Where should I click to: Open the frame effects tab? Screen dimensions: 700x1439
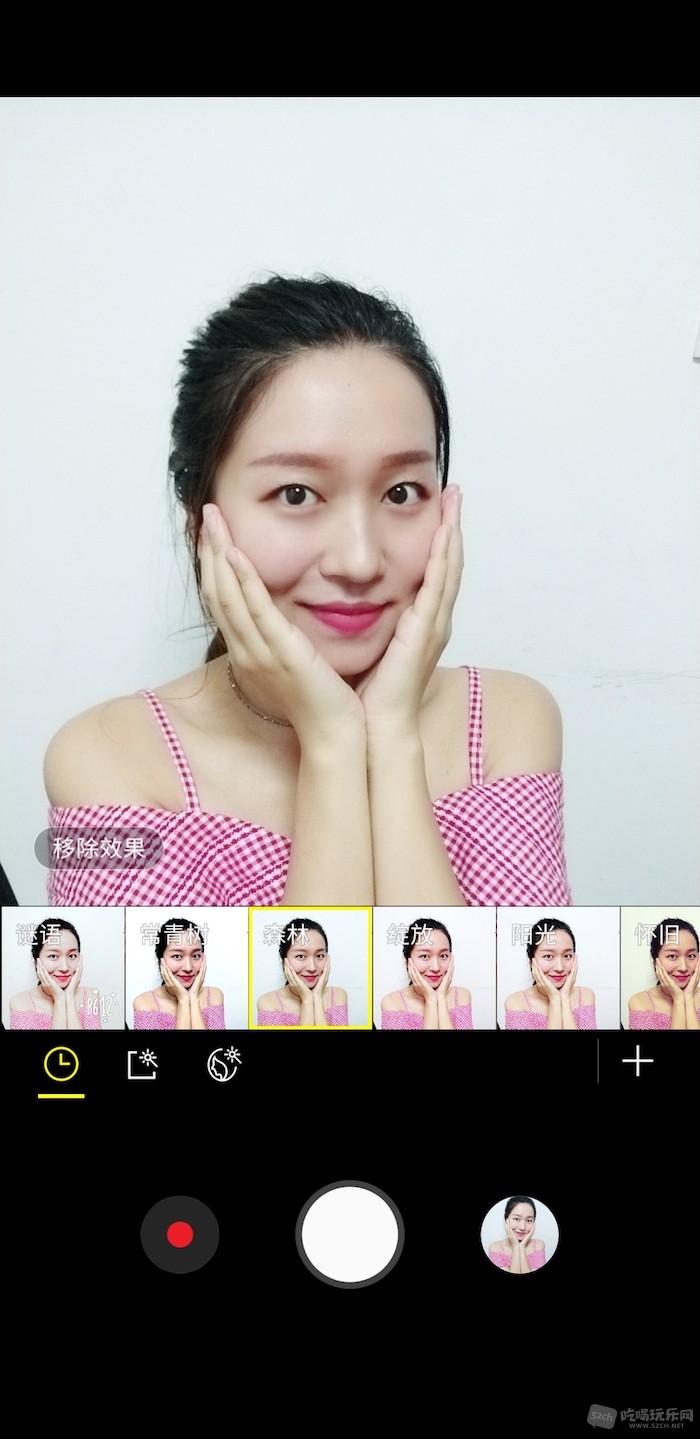point(143,1063)
